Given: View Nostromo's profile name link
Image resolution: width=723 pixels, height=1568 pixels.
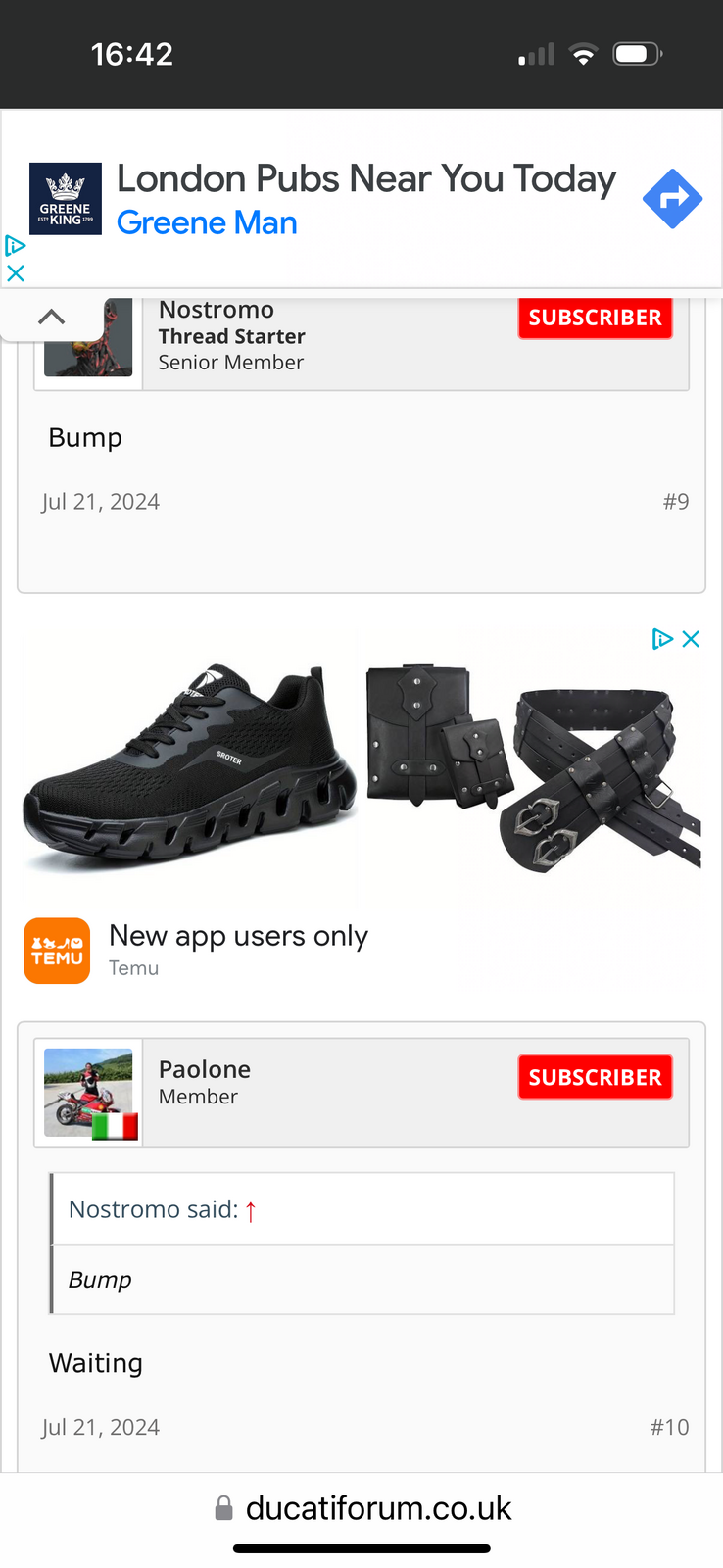Looking at the screenshot, I should pyautogui.click(x=217, y=311).
